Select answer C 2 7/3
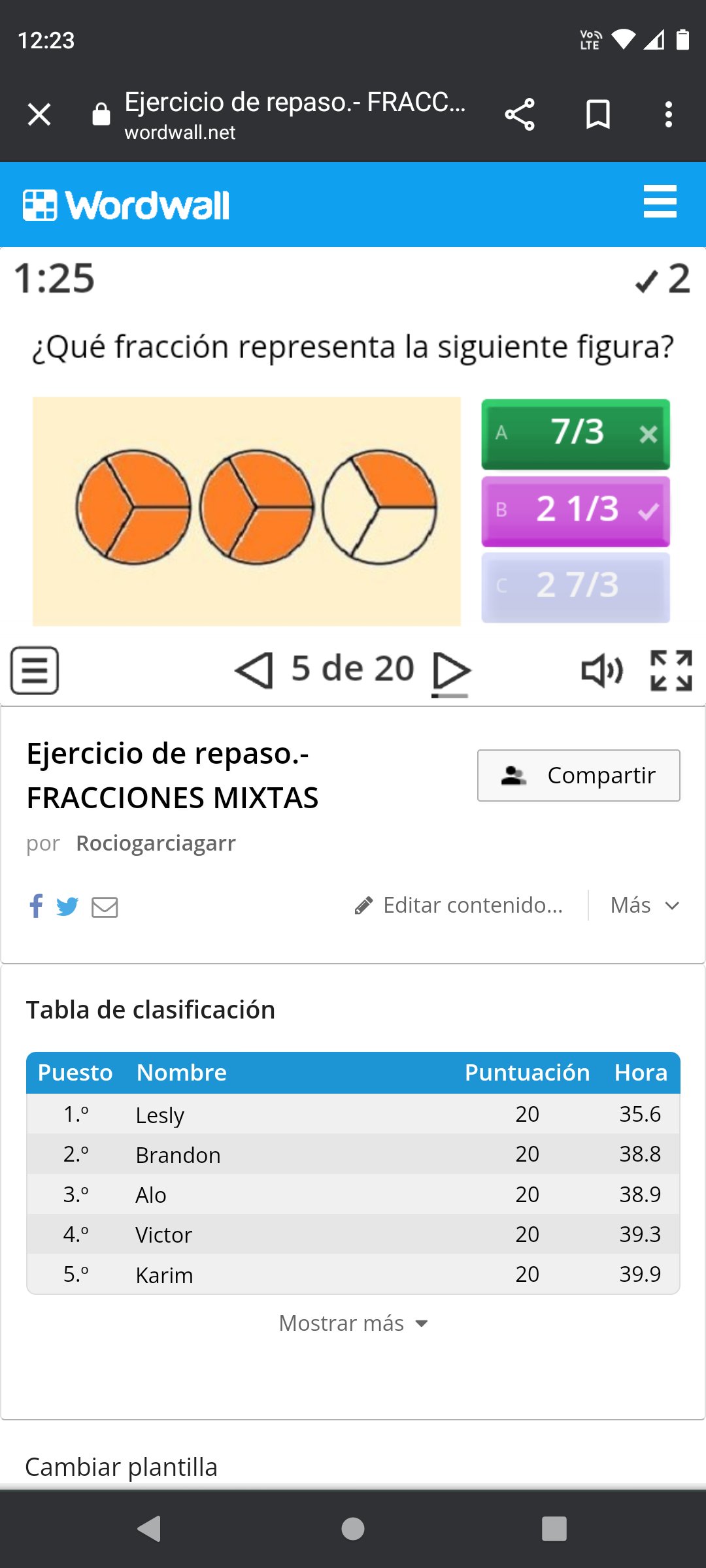706x1568 pixels. [x=575, y=586]
